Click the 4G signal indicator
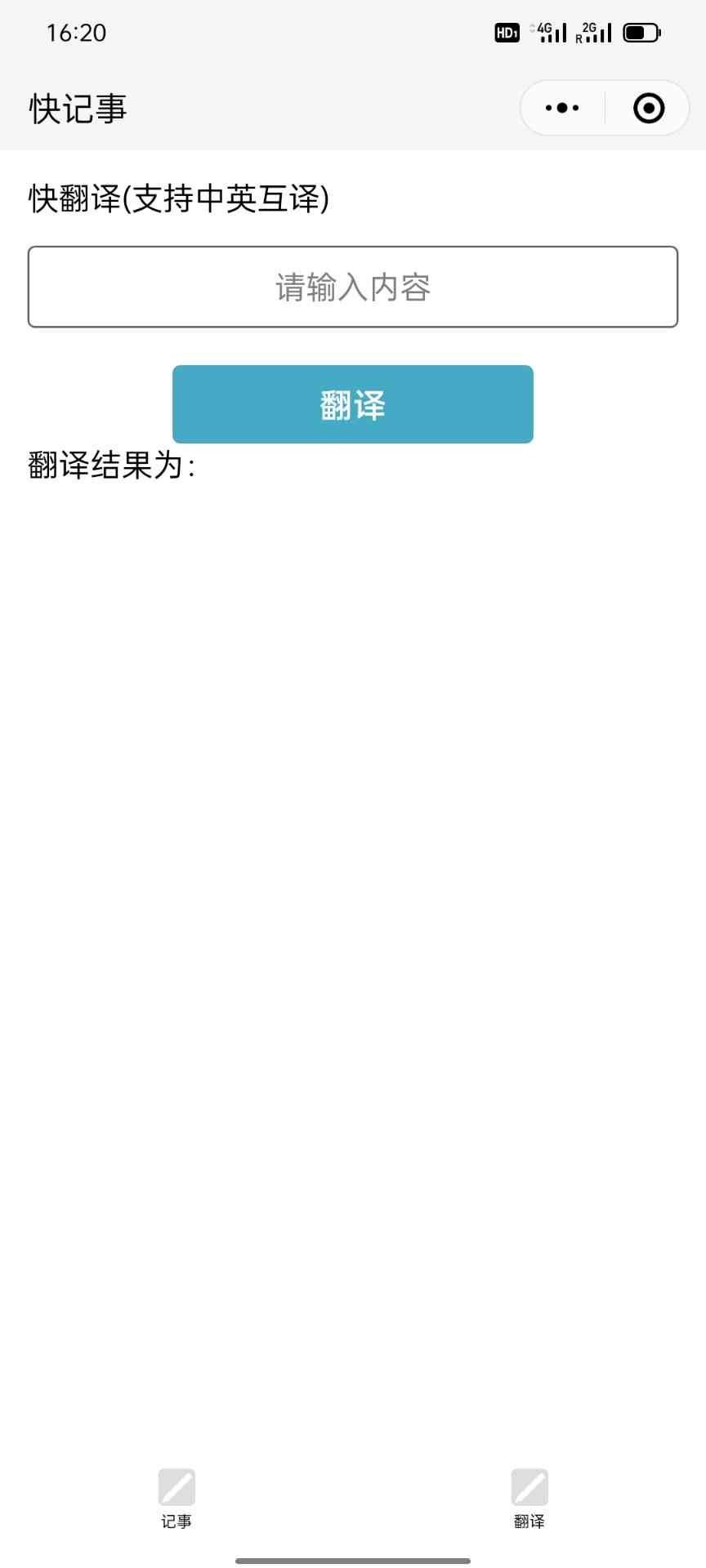The image size is (706, 1568). (x=546, y=32)
